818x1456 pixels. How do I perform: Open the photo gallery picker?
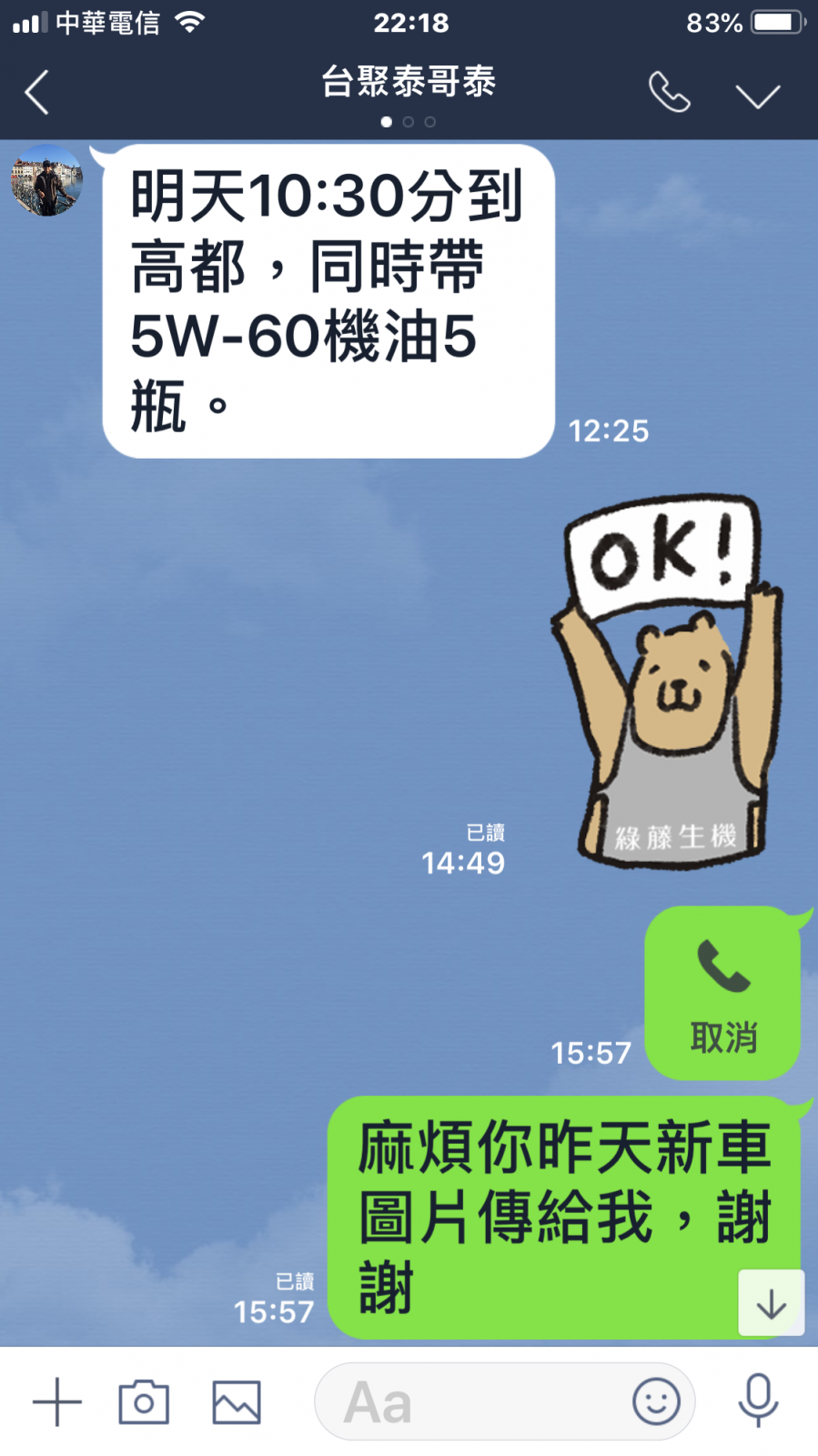click(237, 1402)
